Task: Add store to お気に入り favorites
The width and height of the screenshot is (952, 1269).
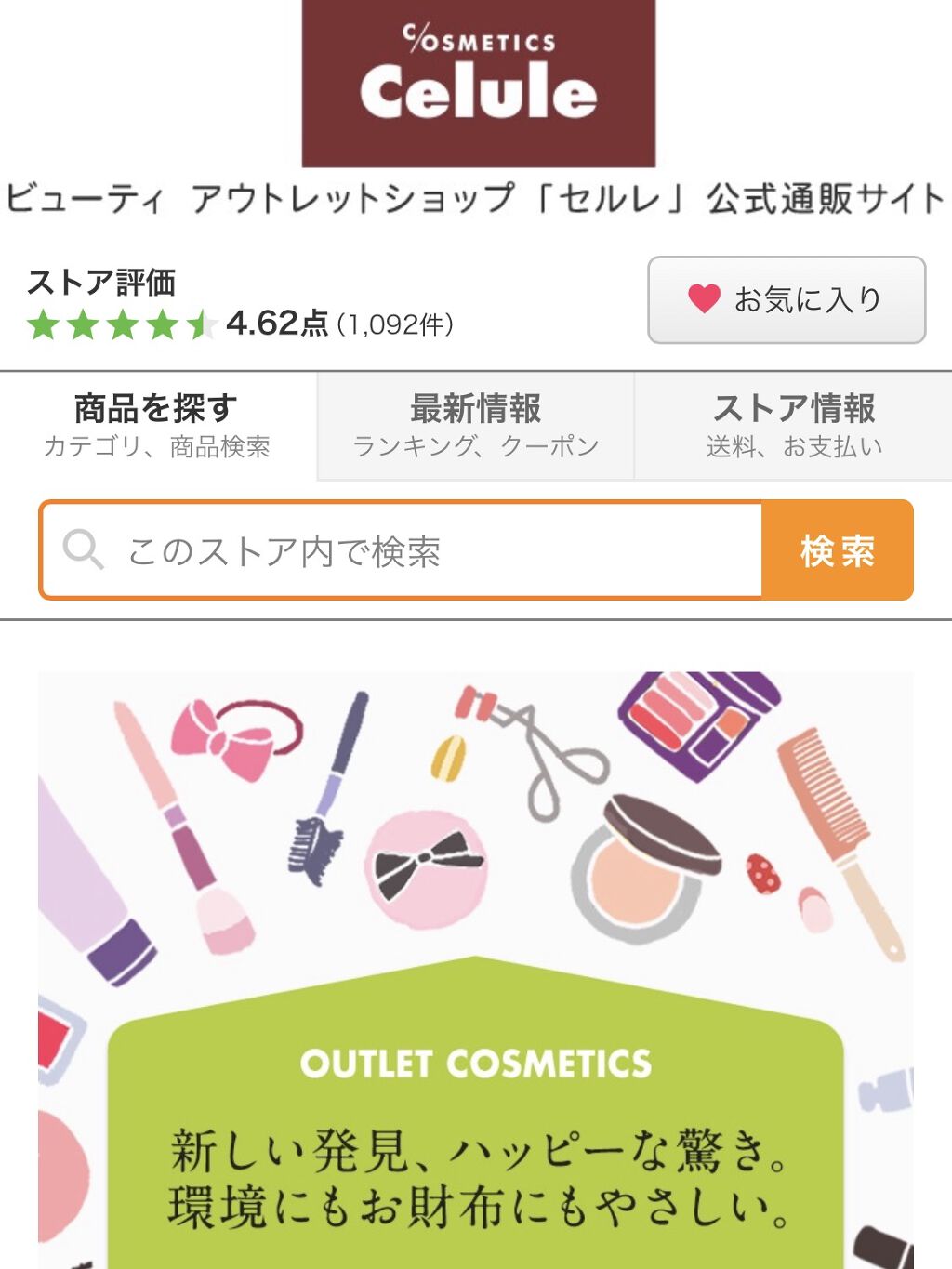Action: tap(787, 299)
